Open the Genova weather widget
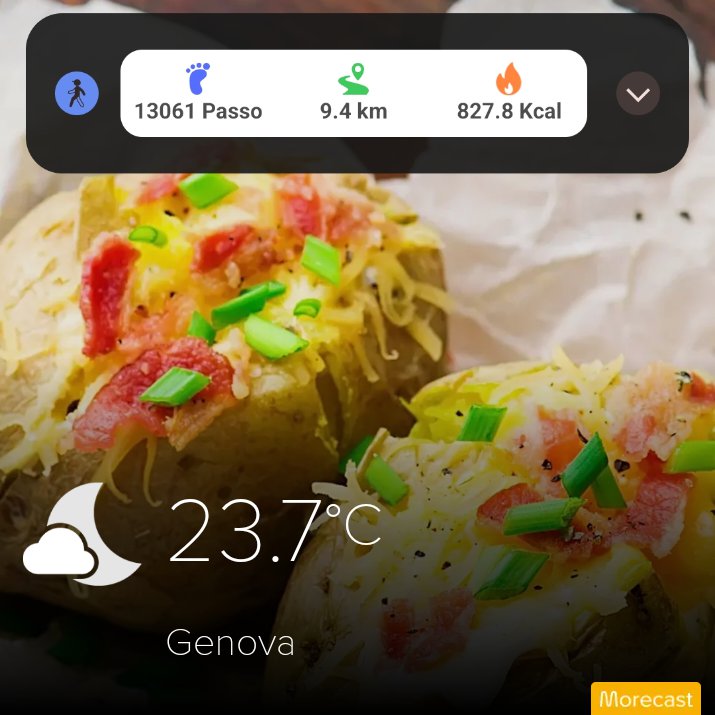This screenshot has height=715, width=715. pyautogui.click(x=202, y=570)
